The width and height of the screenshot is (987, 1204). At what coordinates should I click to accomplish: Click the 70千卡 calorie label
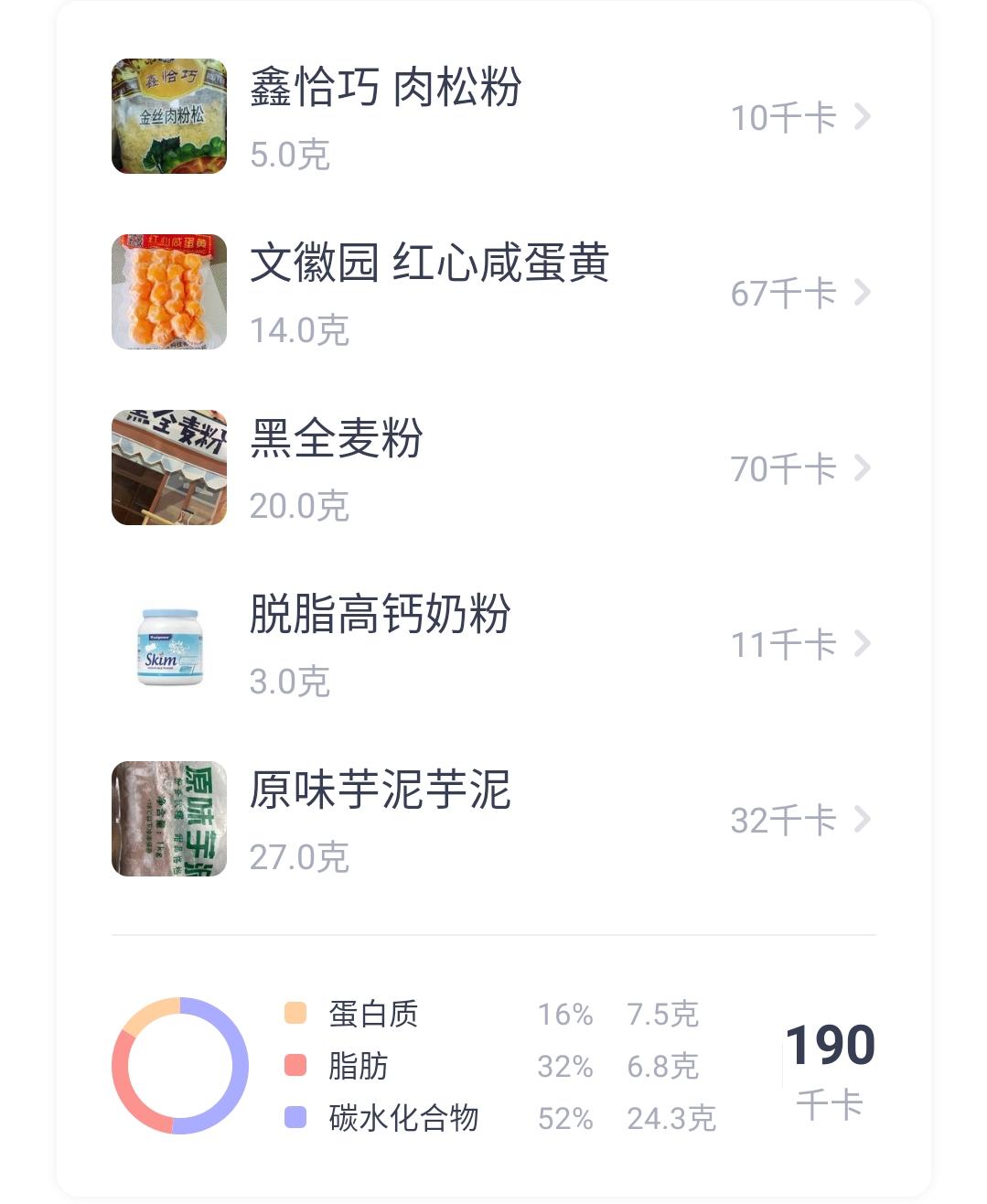(784, 467)
